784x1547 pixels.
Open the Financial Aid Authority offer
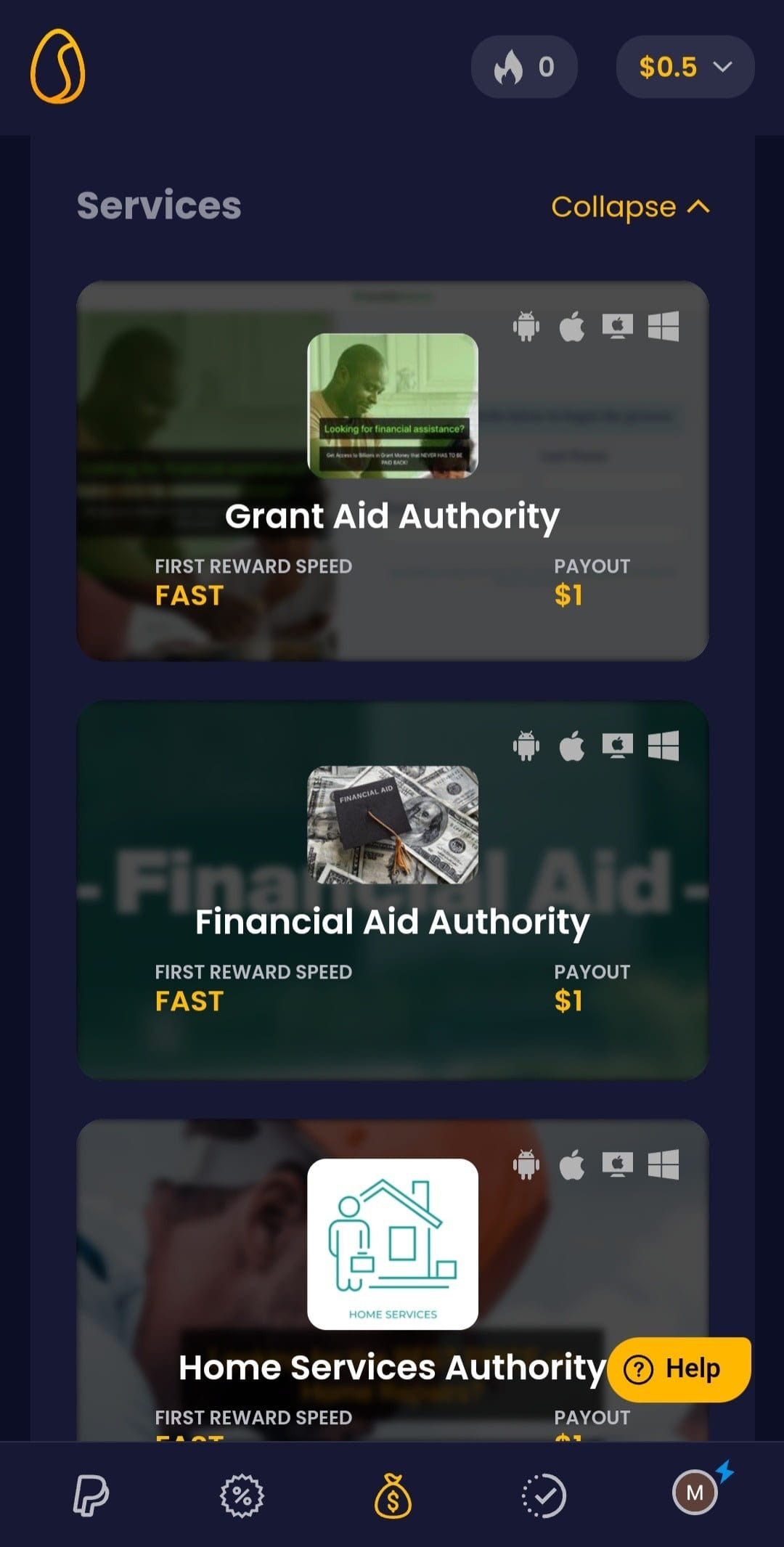pos(393,890)
